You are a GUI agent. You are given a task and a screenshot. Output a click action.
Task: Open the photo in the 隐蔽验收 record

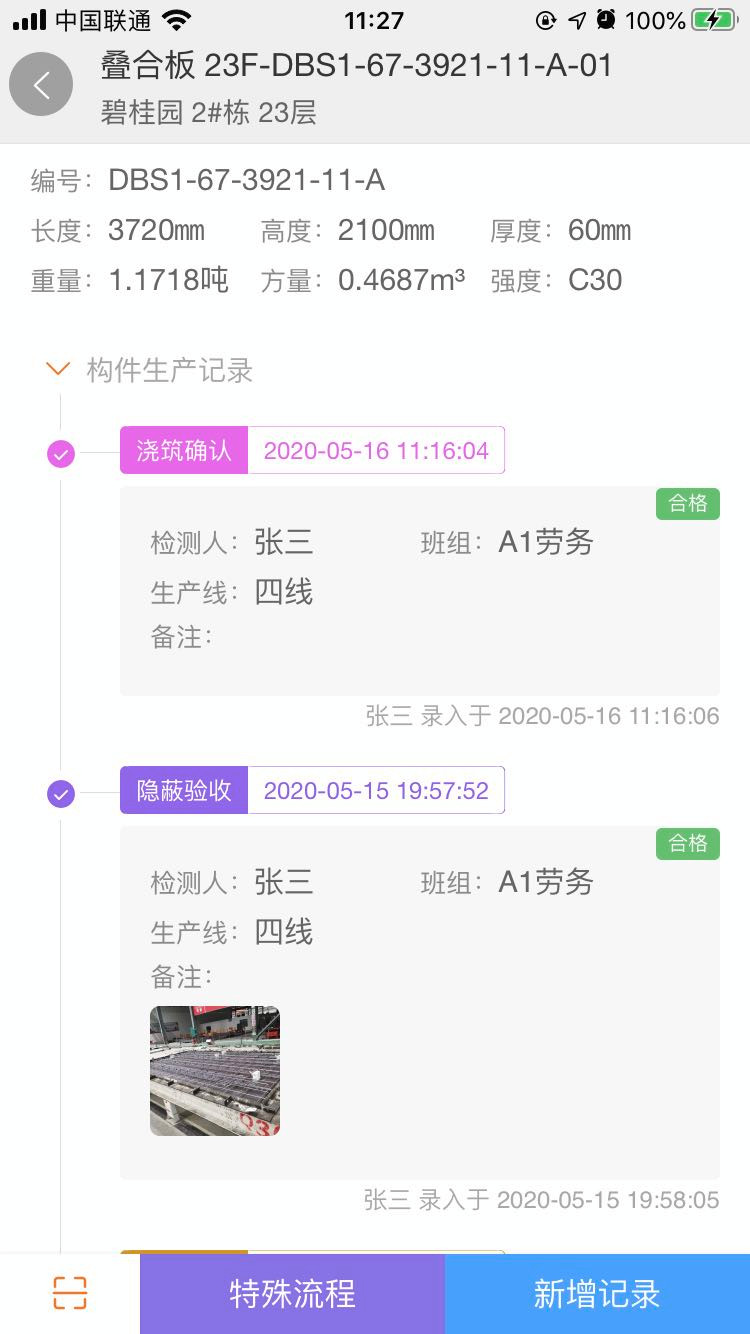[x=215, y=1070]
